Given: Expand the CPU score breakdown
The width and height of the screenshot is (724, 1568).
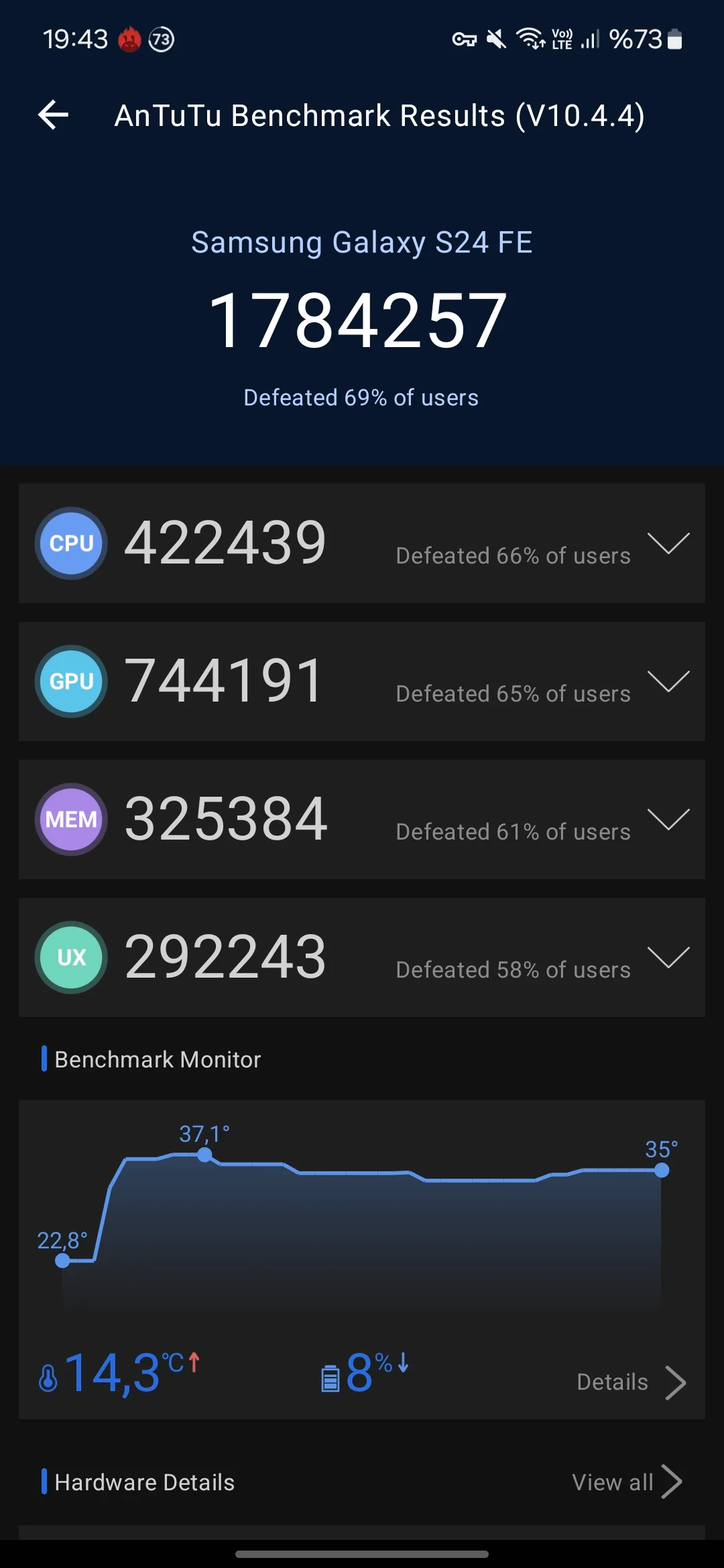Looking at the screenshot, I should pyautogui.click(x=668, y=543).
